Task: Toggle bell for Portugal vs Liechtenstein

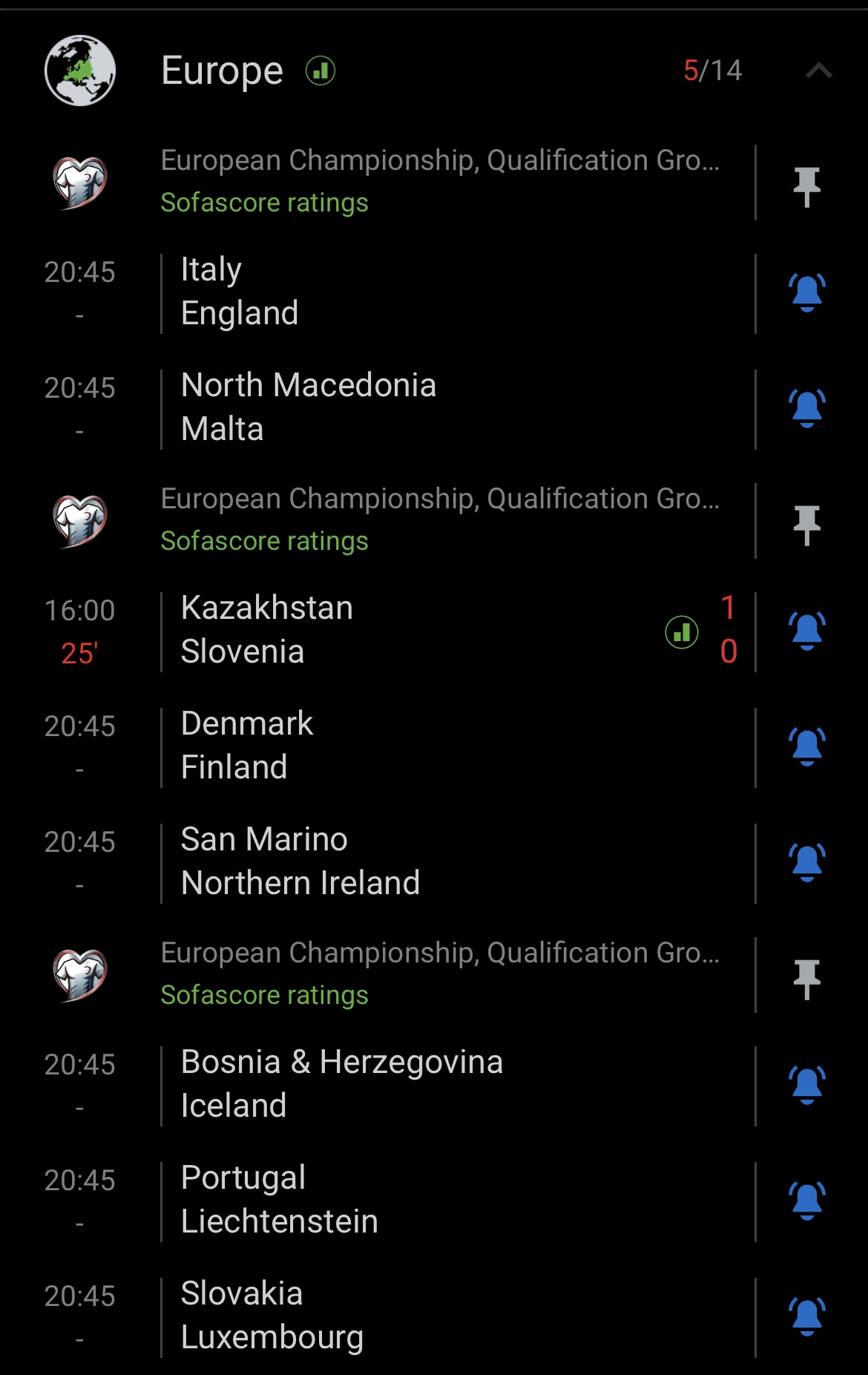Action: [807, 1200]
